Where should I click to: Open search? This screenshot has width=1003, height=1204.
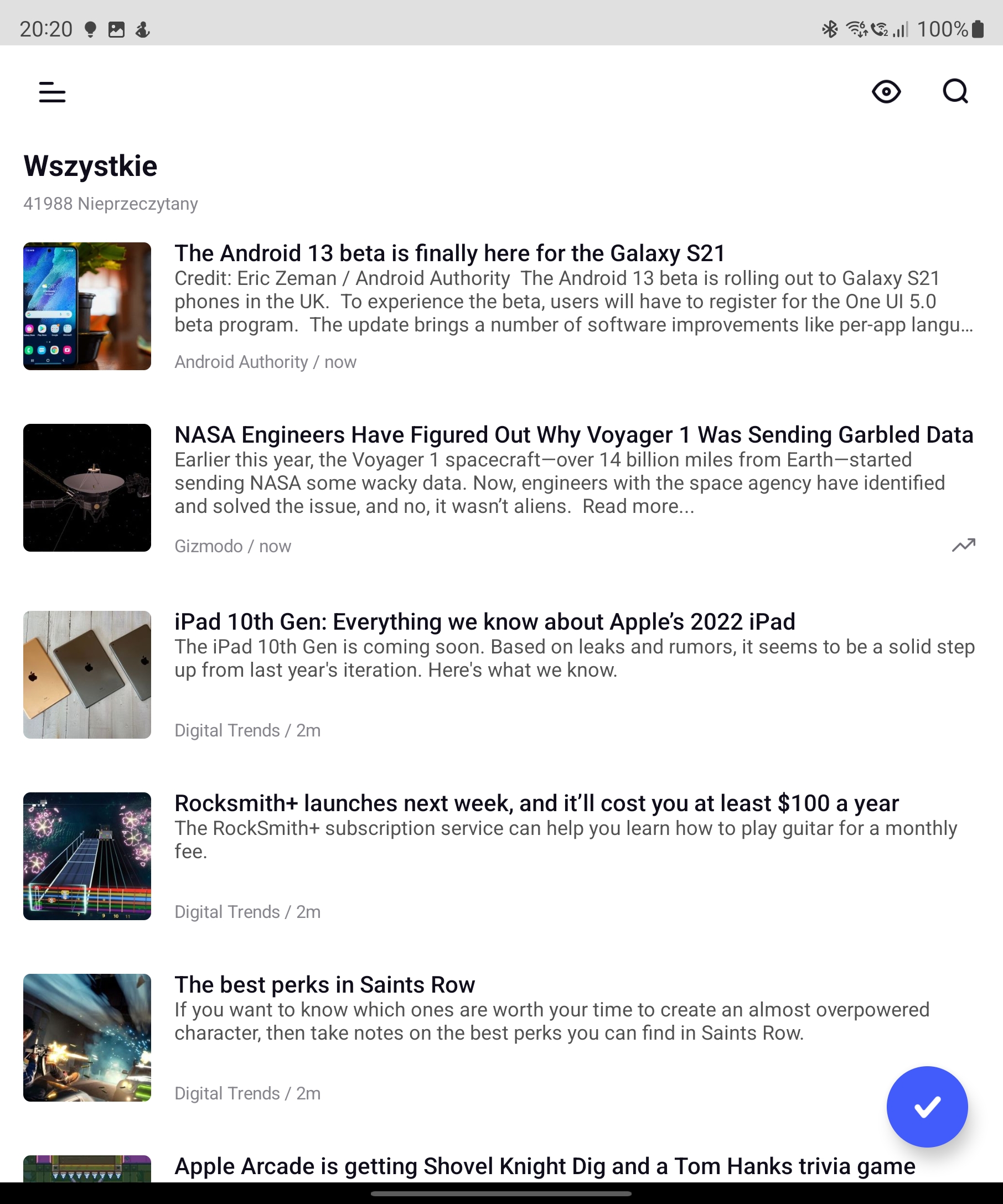click(x=955, y=92)
